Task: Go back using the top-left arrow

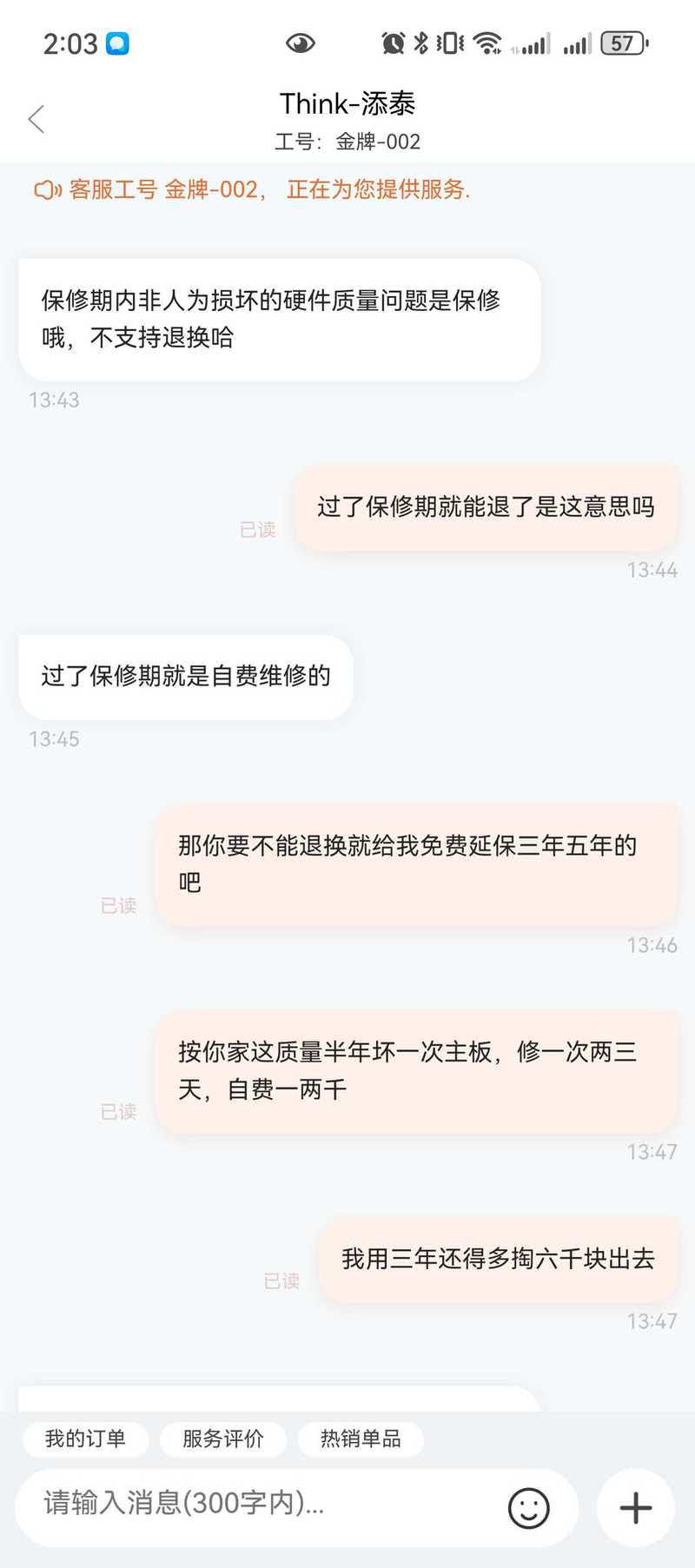Action: [36, 120]
